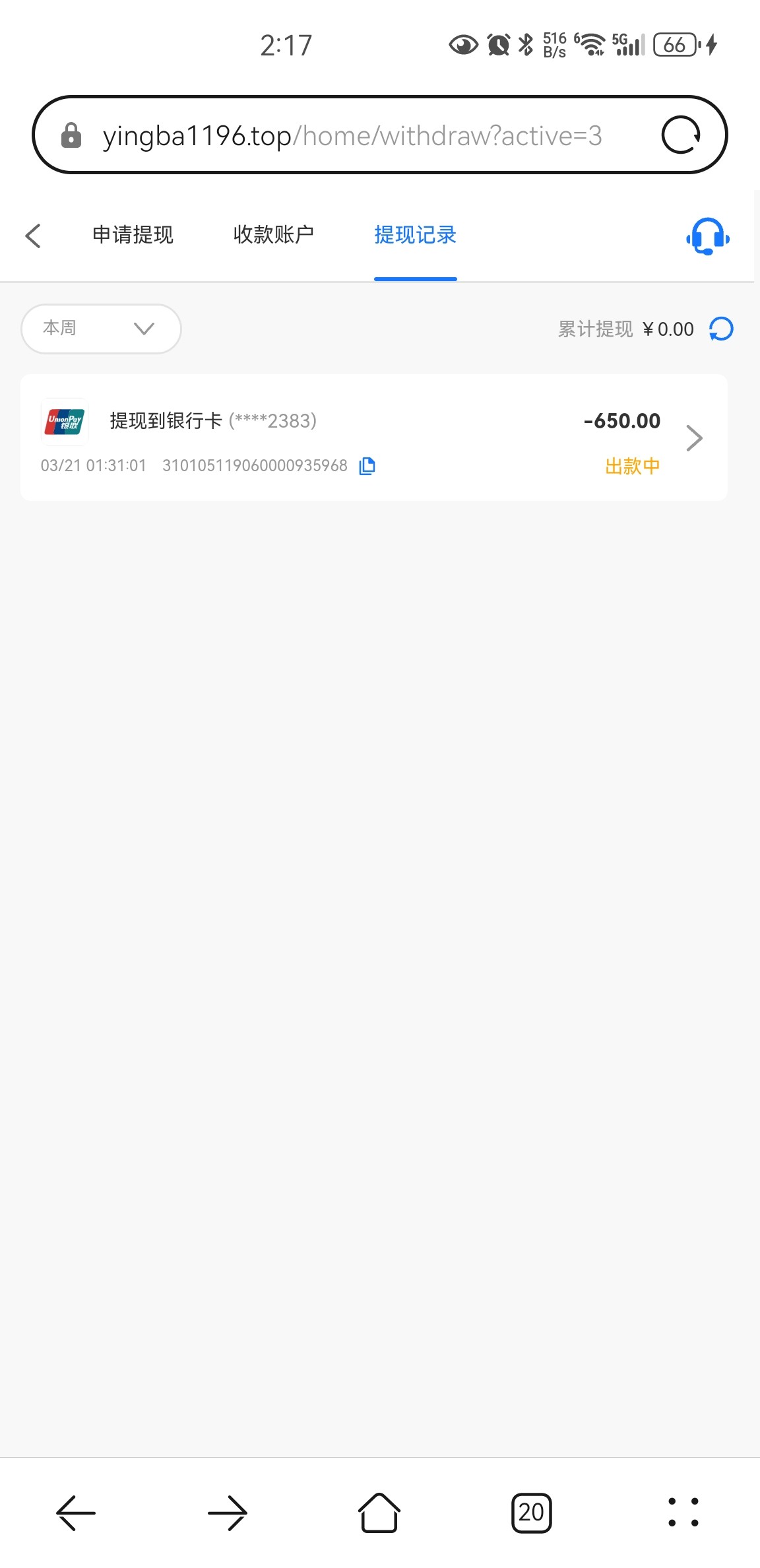Open the 本周 time filter dropdown
The height and width of the screenshot is (1568, 760).
point(101,329)
